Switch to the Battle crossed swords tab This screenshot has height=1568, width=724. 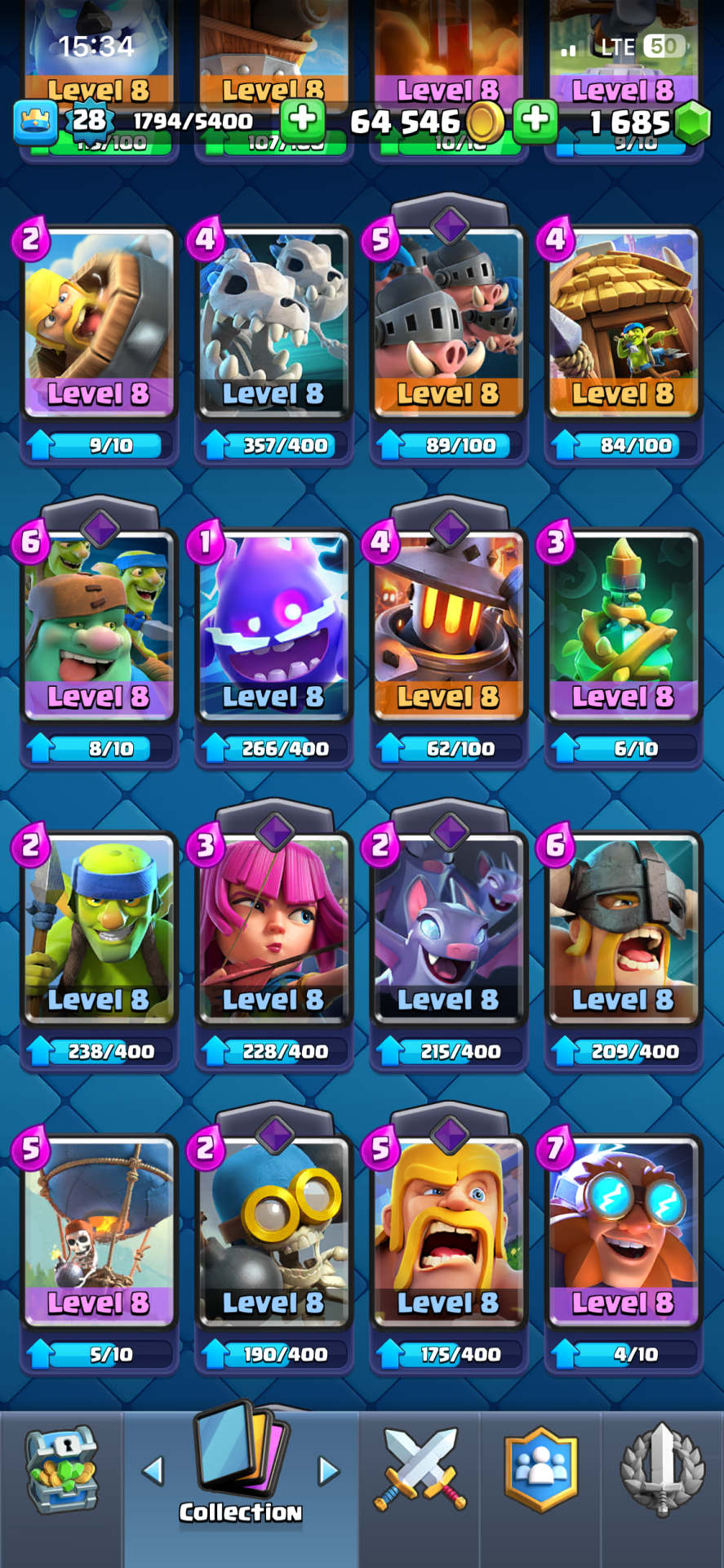pyautogui.click(x=420, y=1470)
